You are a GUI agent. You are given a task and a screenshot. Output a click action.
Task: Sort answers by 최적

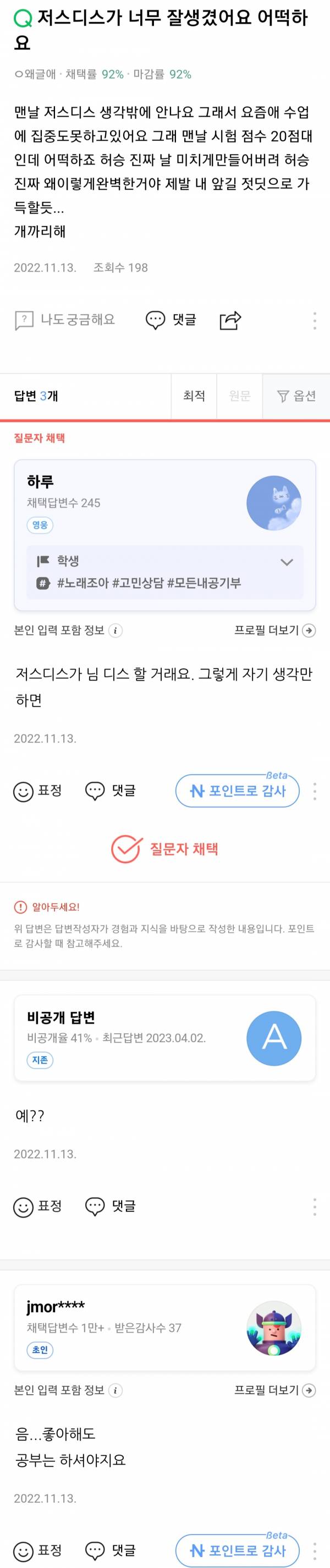[194, 396]
